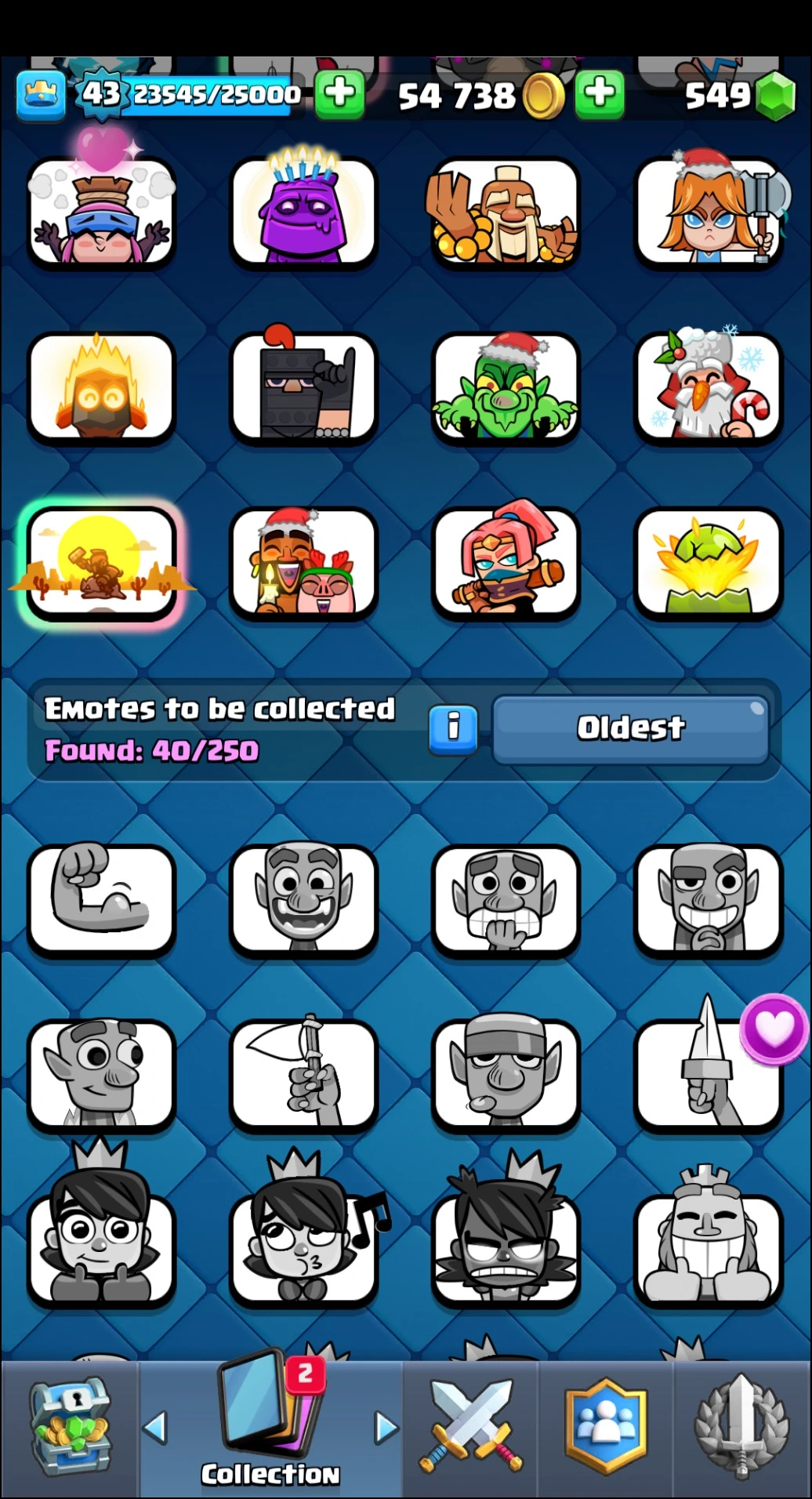The height and width of the screenshot is (1499, 812).
Task: Open the Events sword and wreath tab
Action: tap(741, 1427)
